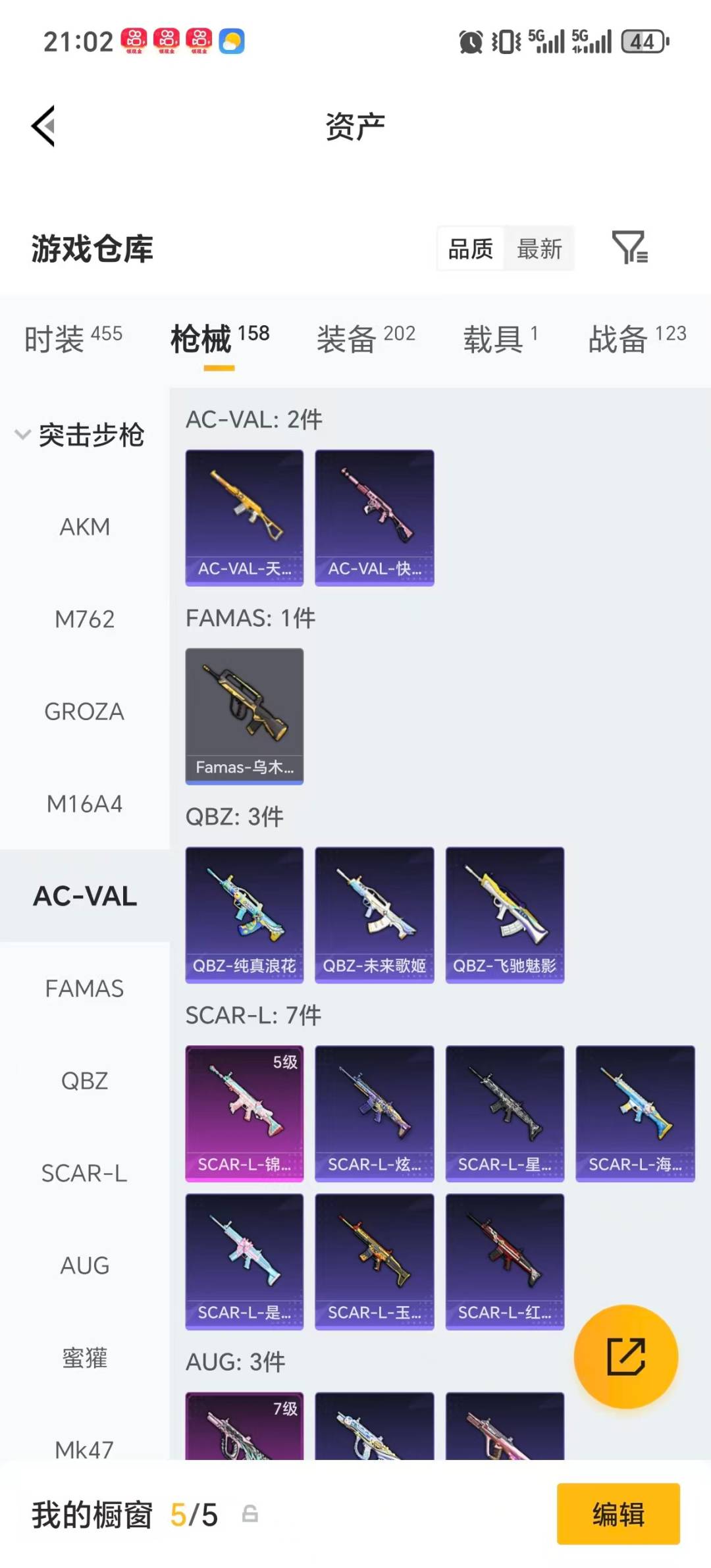
Task: Select AC-VAL category in sidebar
Action: pos(84,895)
